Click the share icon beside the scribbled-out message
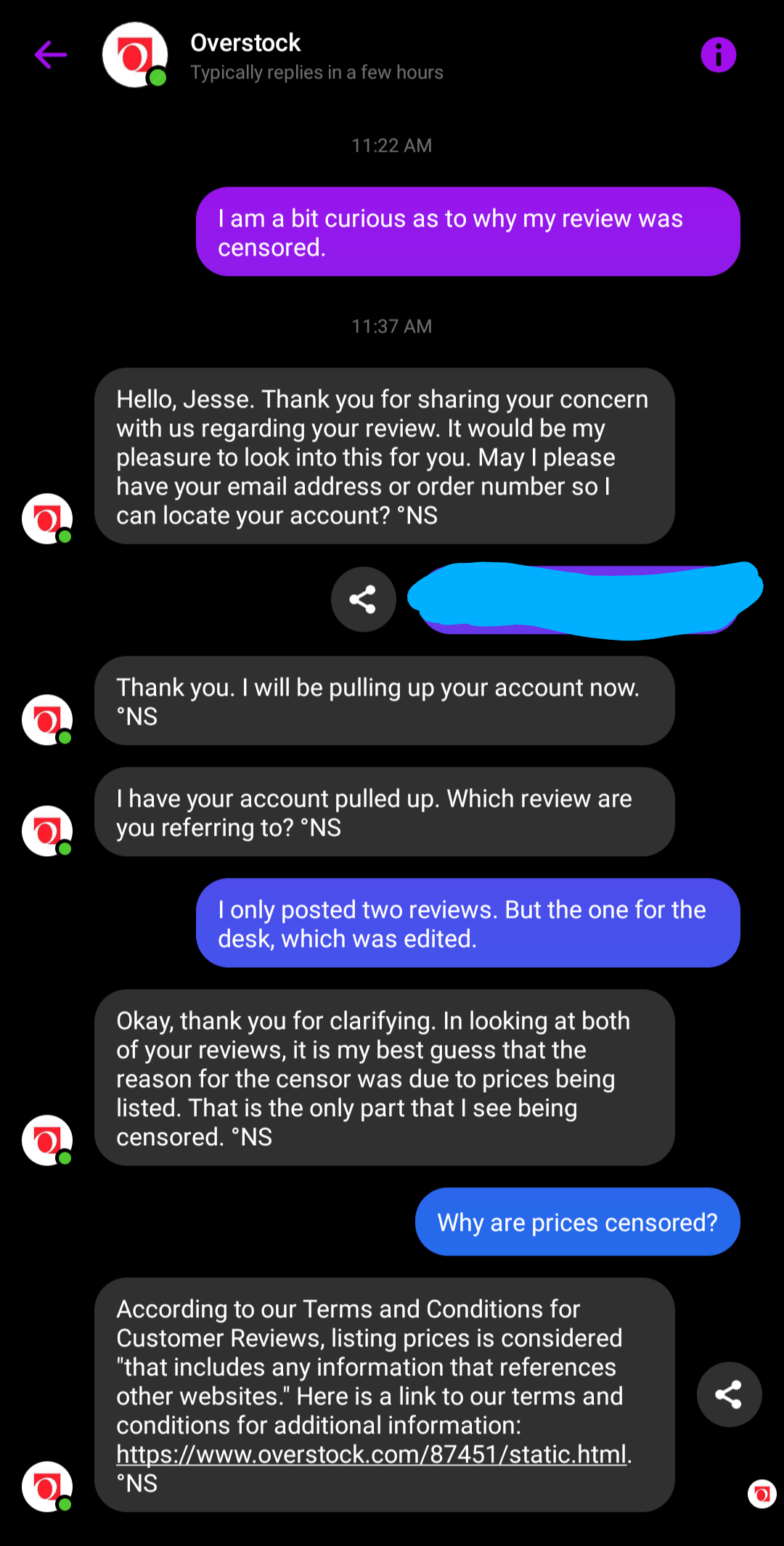 tap(363, 599)
